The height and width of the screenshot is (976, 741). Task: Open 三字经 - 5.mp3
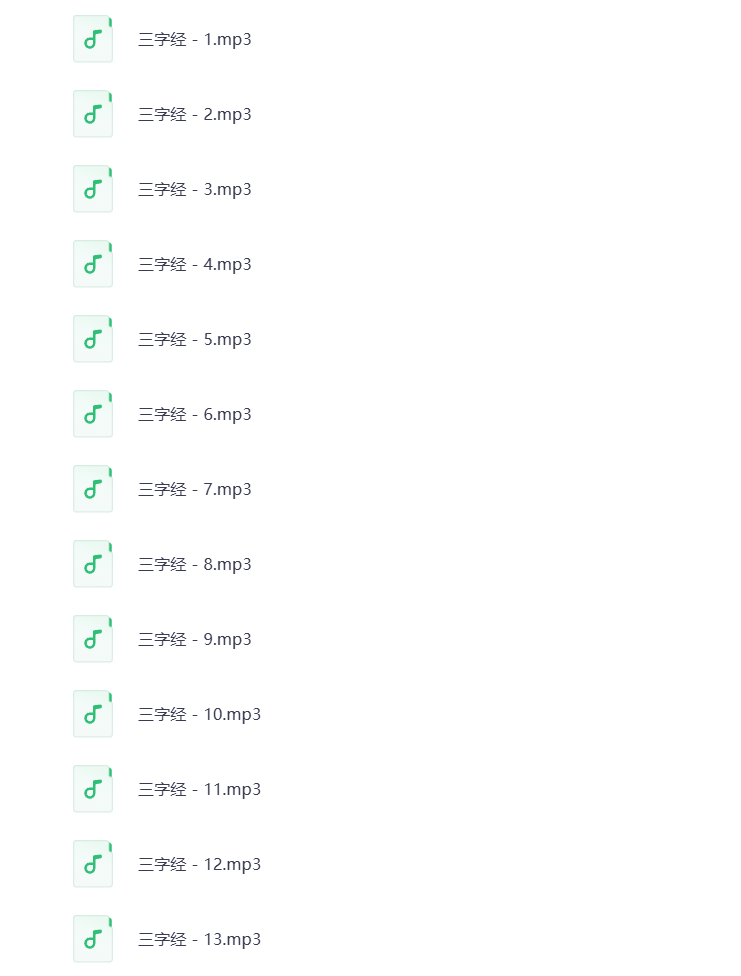194,340
